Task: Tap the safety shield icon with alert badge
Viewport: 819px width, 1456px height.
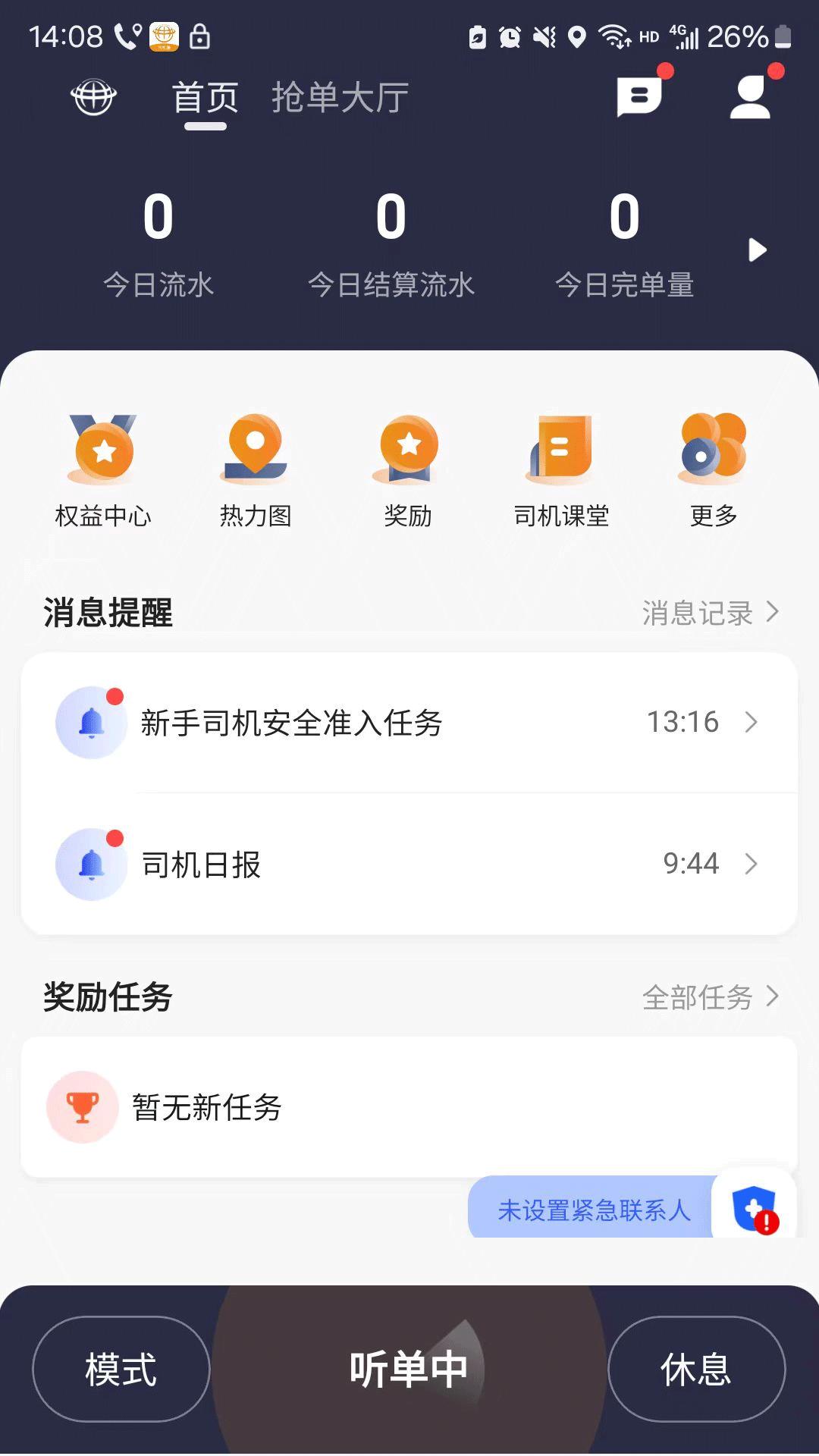Action: 753,1207
